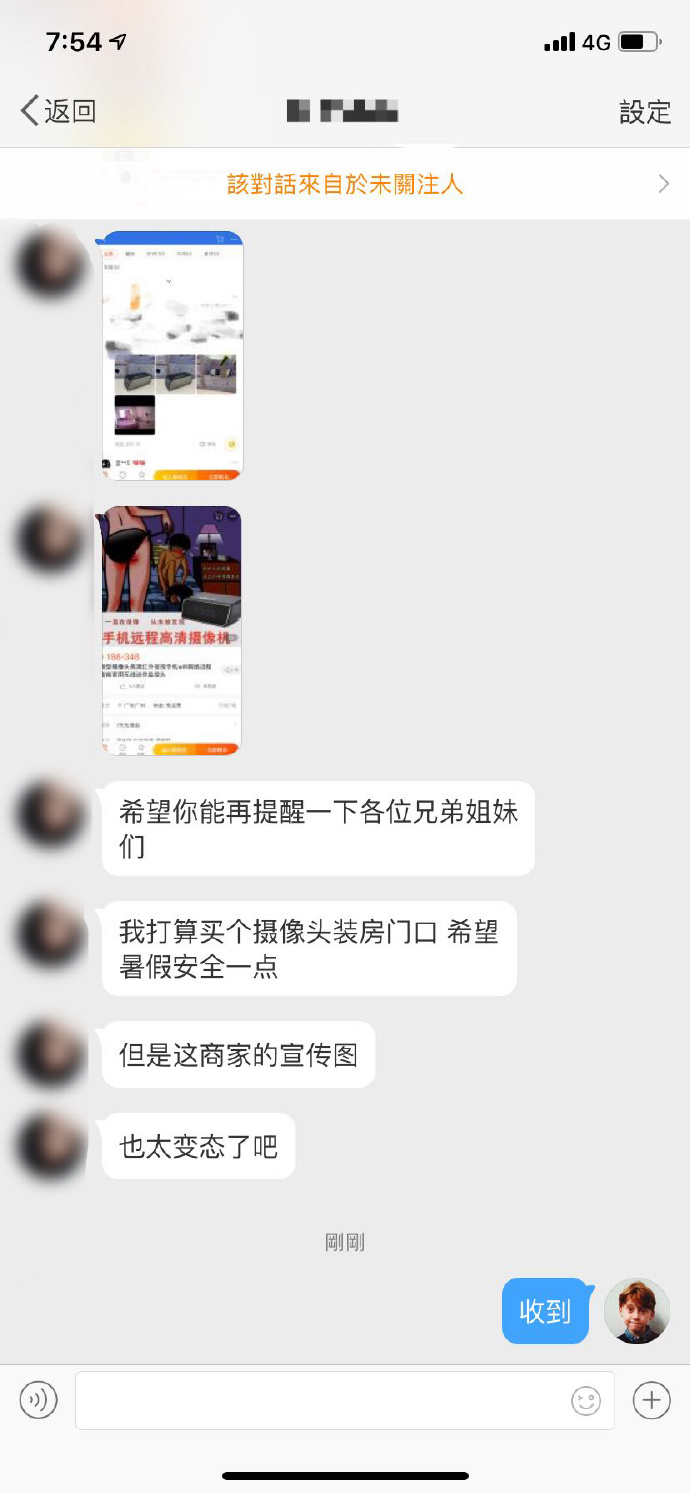The image size is (690, 1493).
Task: Open sender's avatar next to 也太变态了吧
Action: click(x=52, y=1145)
